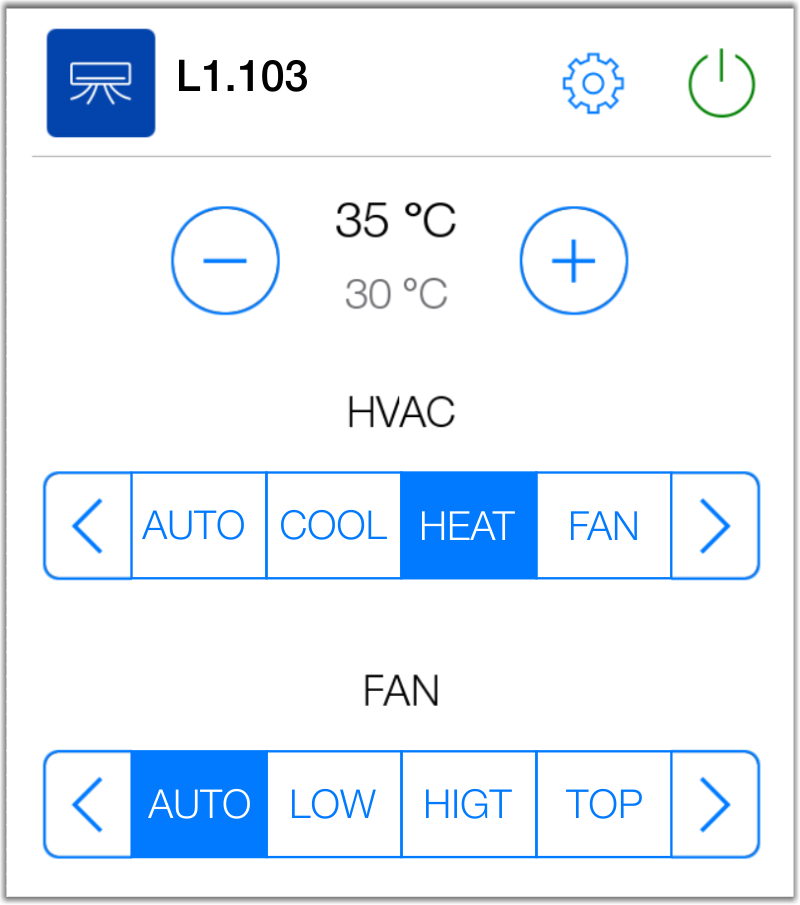Image resolution: width=800 pixels, height=905 pixels.
Task: Choose HIGT fan speed
Action: [x=468, y=804]
